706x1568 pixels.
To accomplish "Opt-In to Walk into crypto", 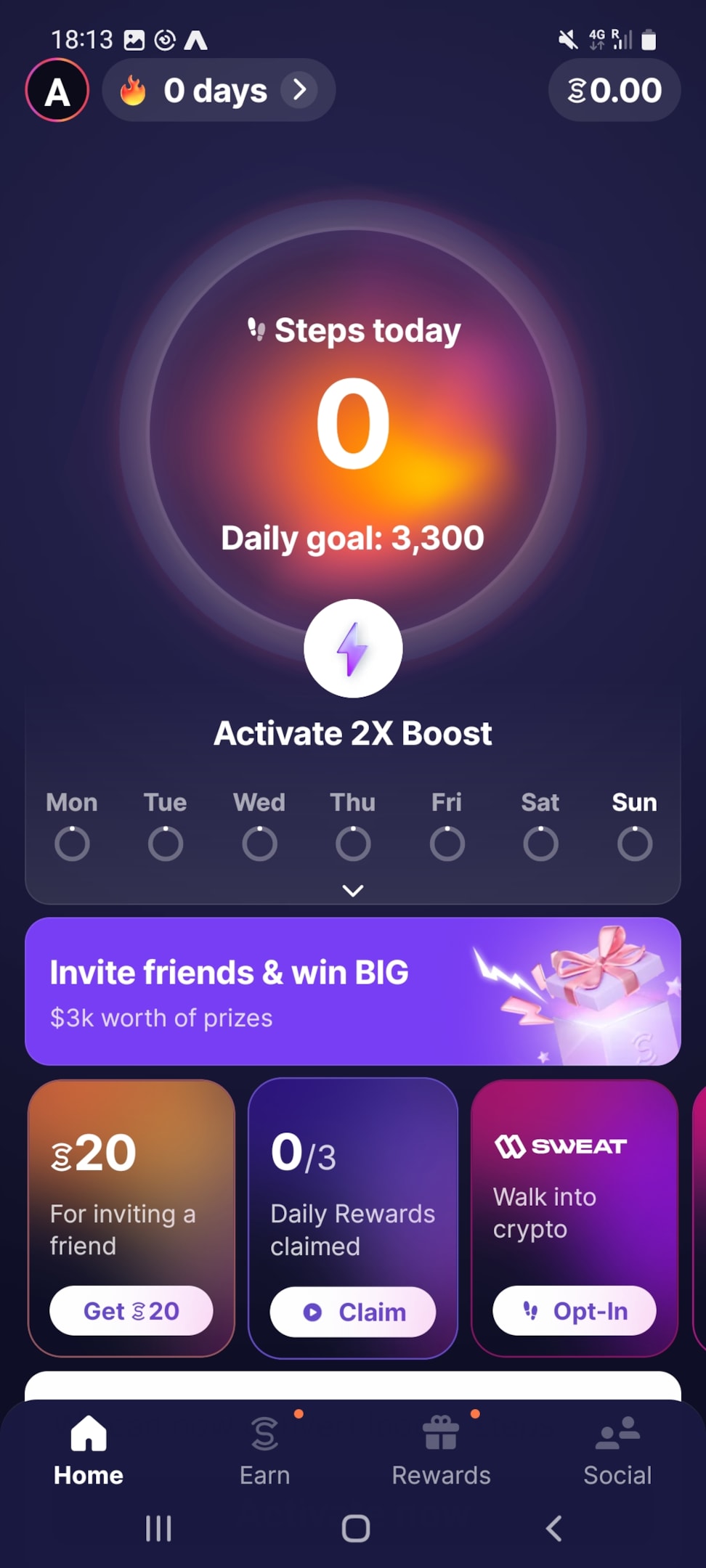I will (575, 1311).
